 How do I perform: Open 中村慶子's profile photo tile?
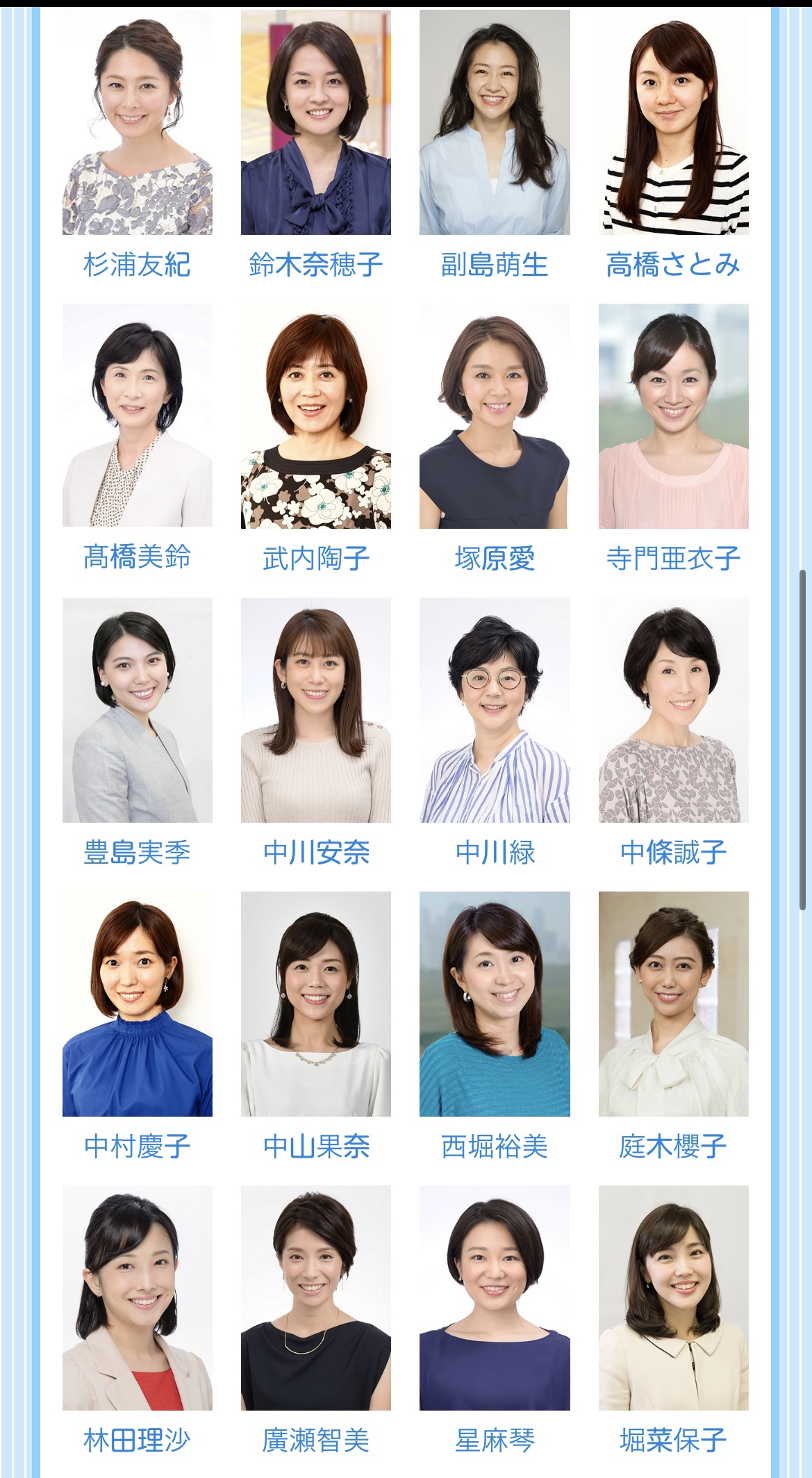point(137,1003)
